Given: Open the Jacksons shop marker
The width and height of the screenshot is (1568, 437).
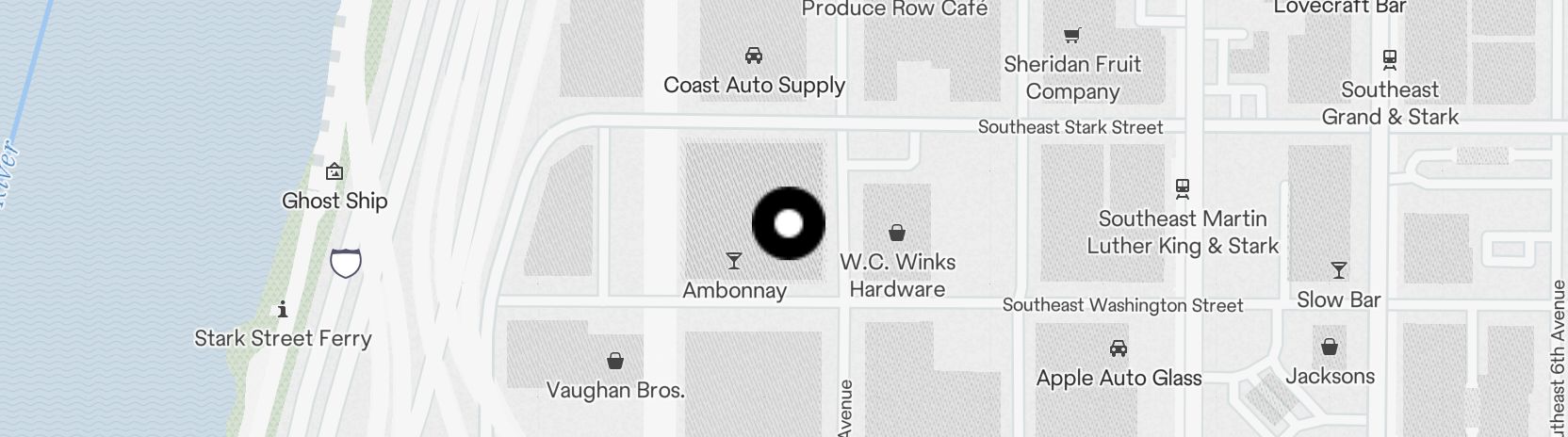Looking at the screenshot, I should click(x=1329, y=348).
